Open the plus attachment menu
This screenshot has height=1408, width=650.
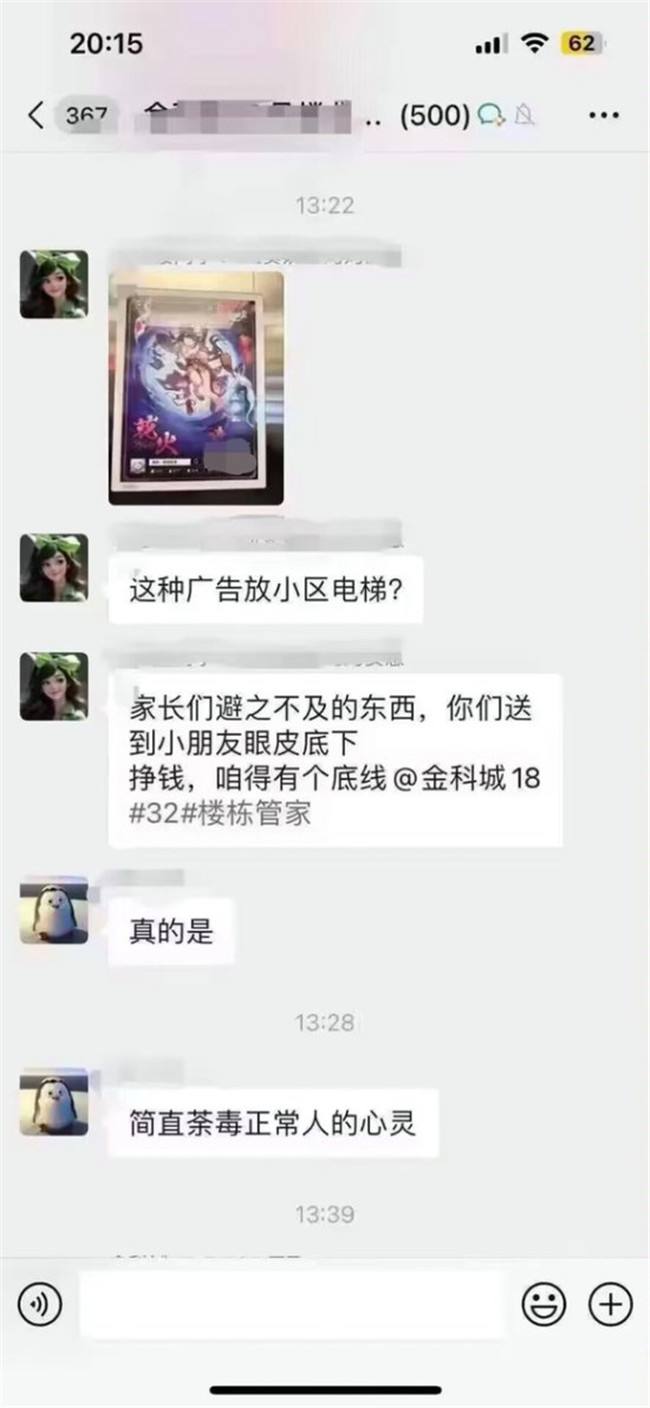pyautogui.click(x=610, y=1303)
